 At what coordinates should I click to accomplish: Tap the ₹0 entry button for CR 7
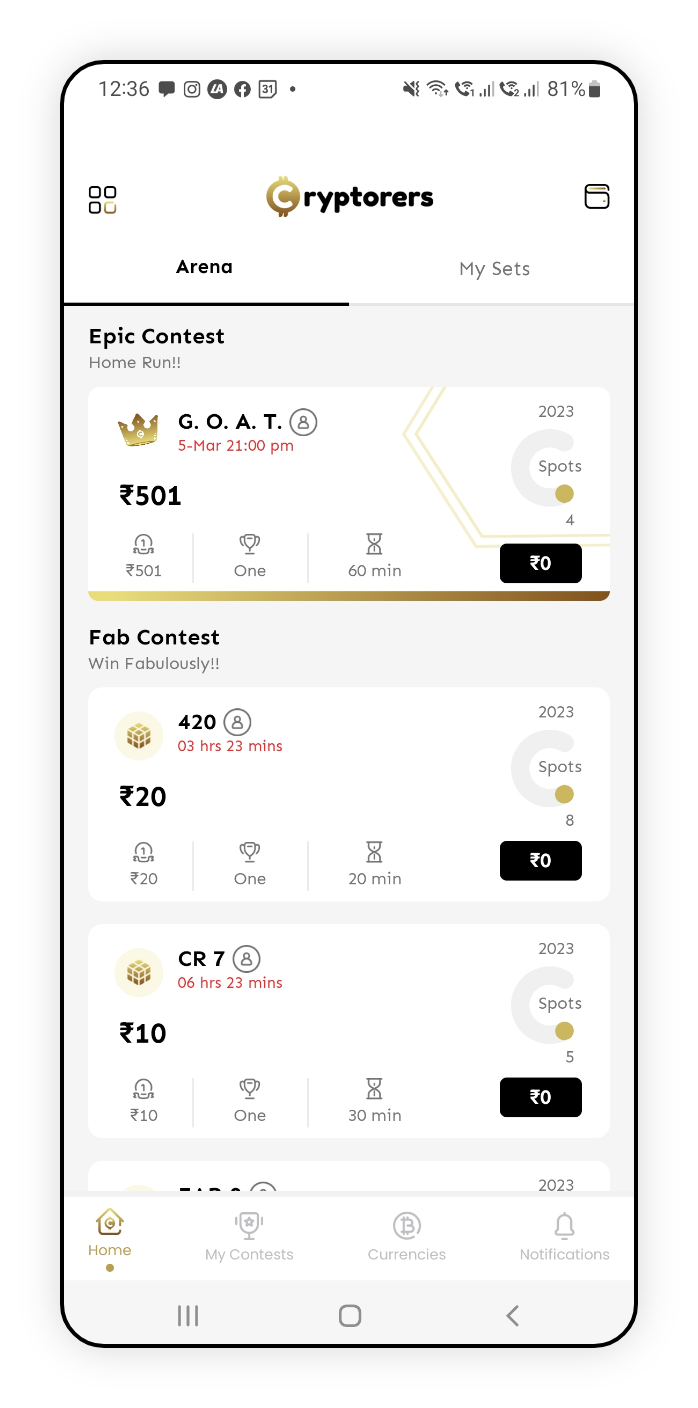540,1098
